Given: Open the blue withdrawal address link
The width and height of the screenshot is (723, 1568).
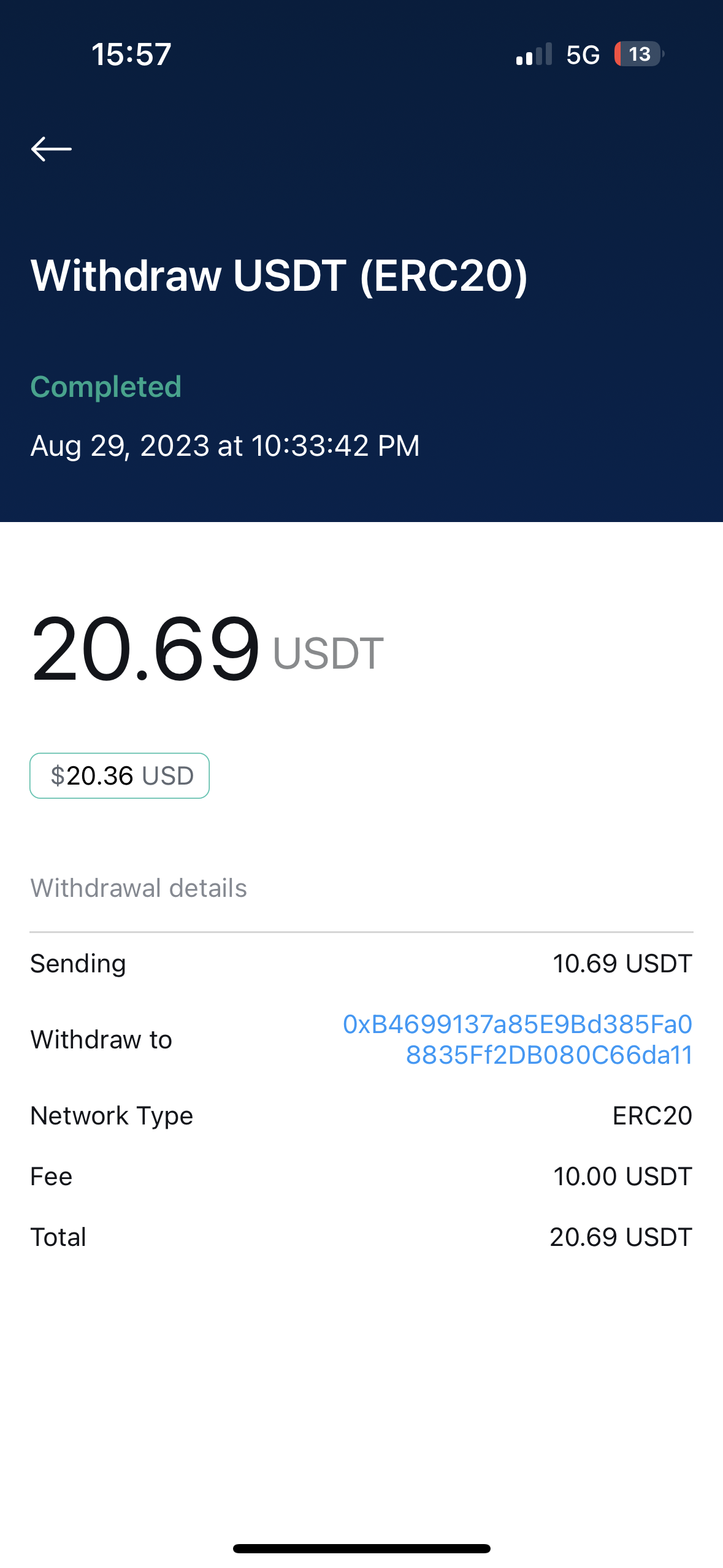Looking at the screenshot, I should (517, 1039).
